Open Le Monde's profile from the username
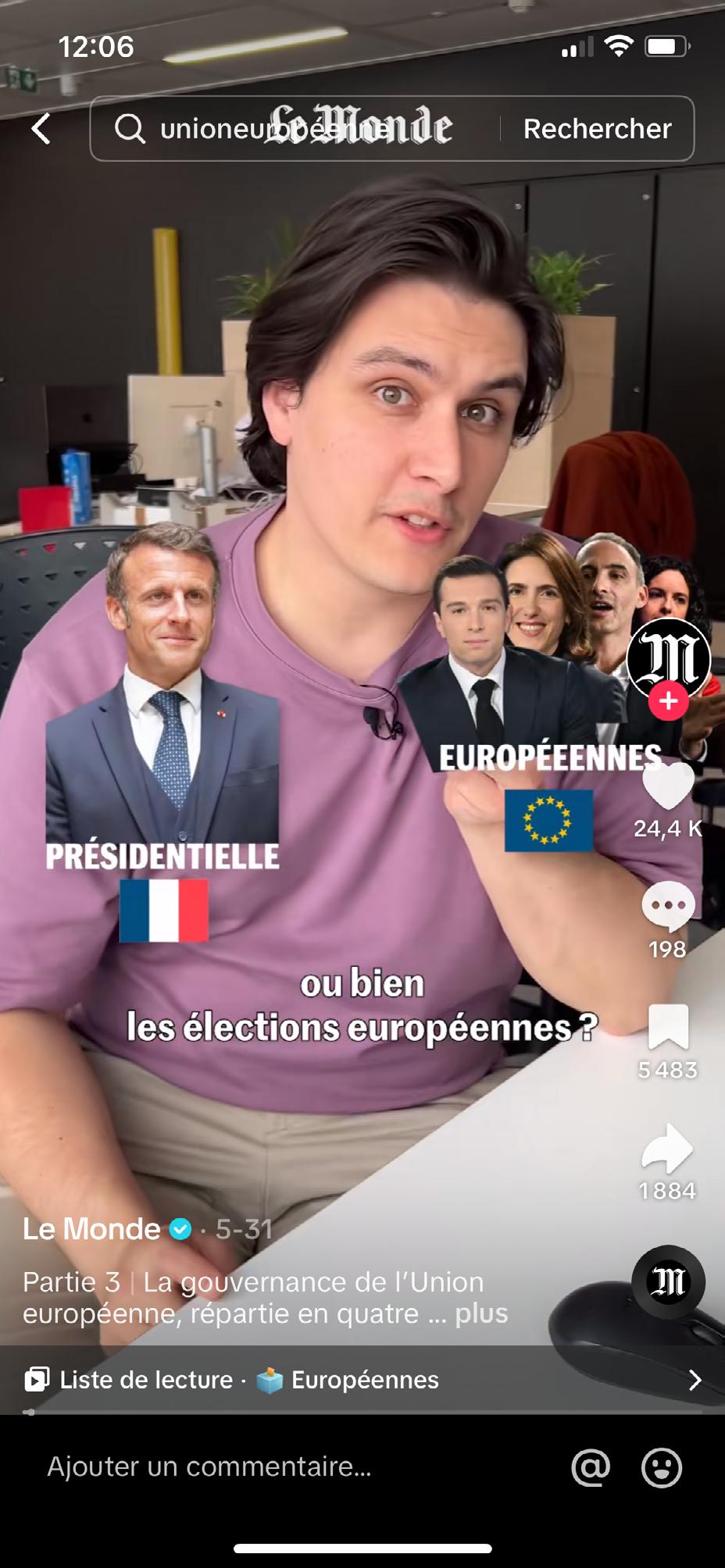Screen dimensions: 725x1568 (91, 1229)
